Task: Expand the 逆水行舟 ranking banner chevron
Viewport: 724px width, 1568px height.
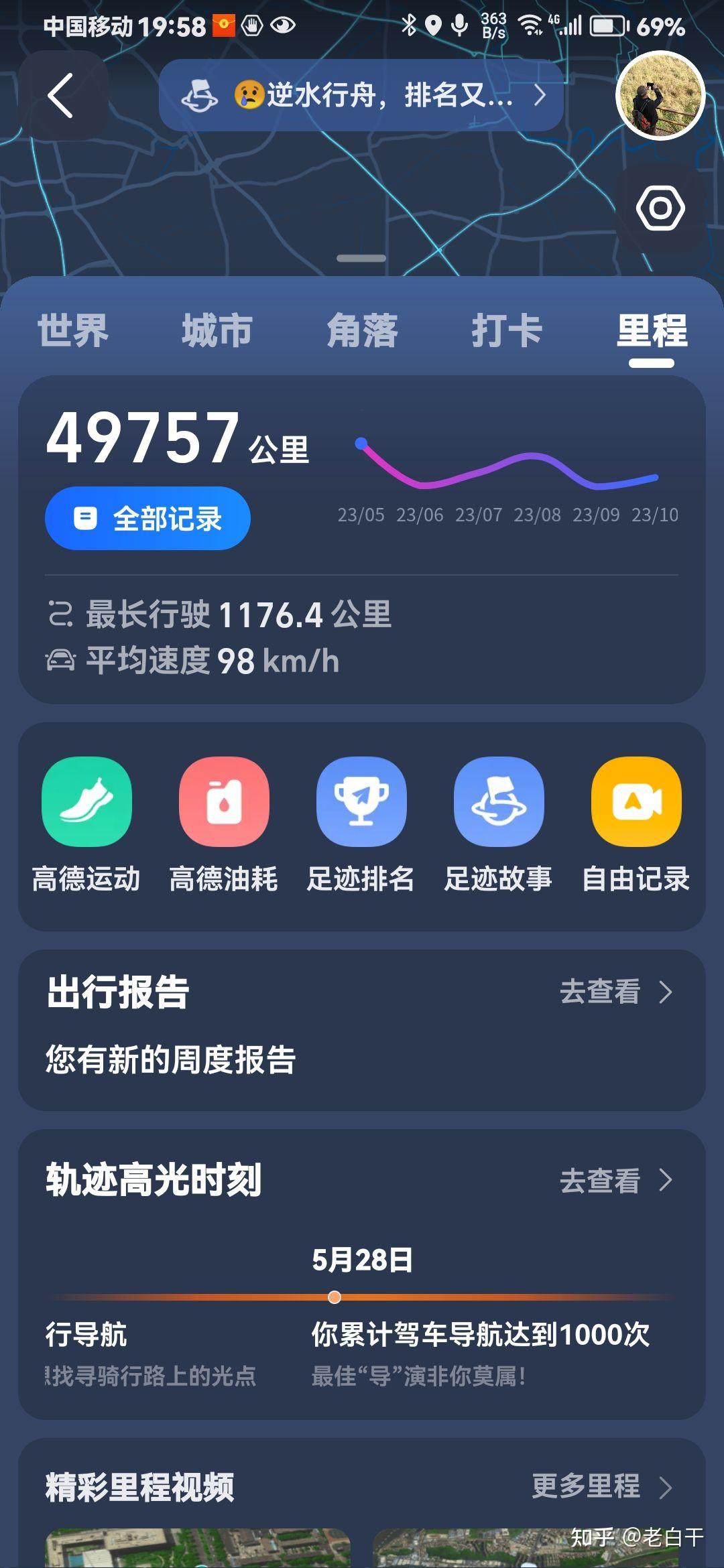Action: point(540,95)
